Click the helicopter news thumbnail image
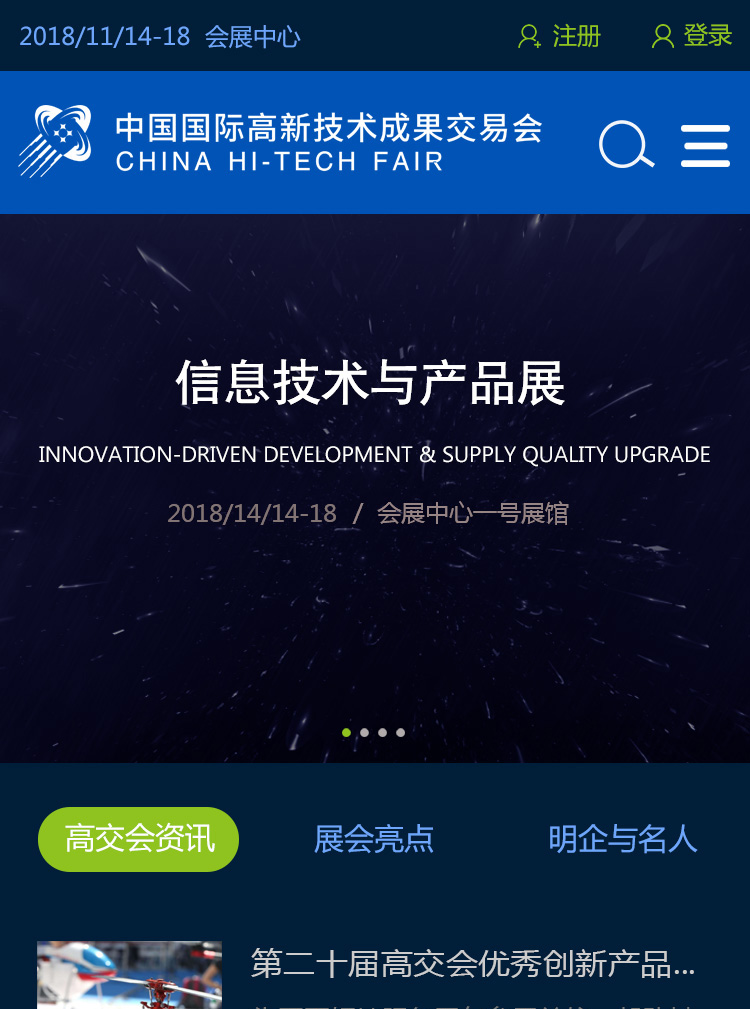This screenshot has width=750, height=1009. click(x=129, y=975)
